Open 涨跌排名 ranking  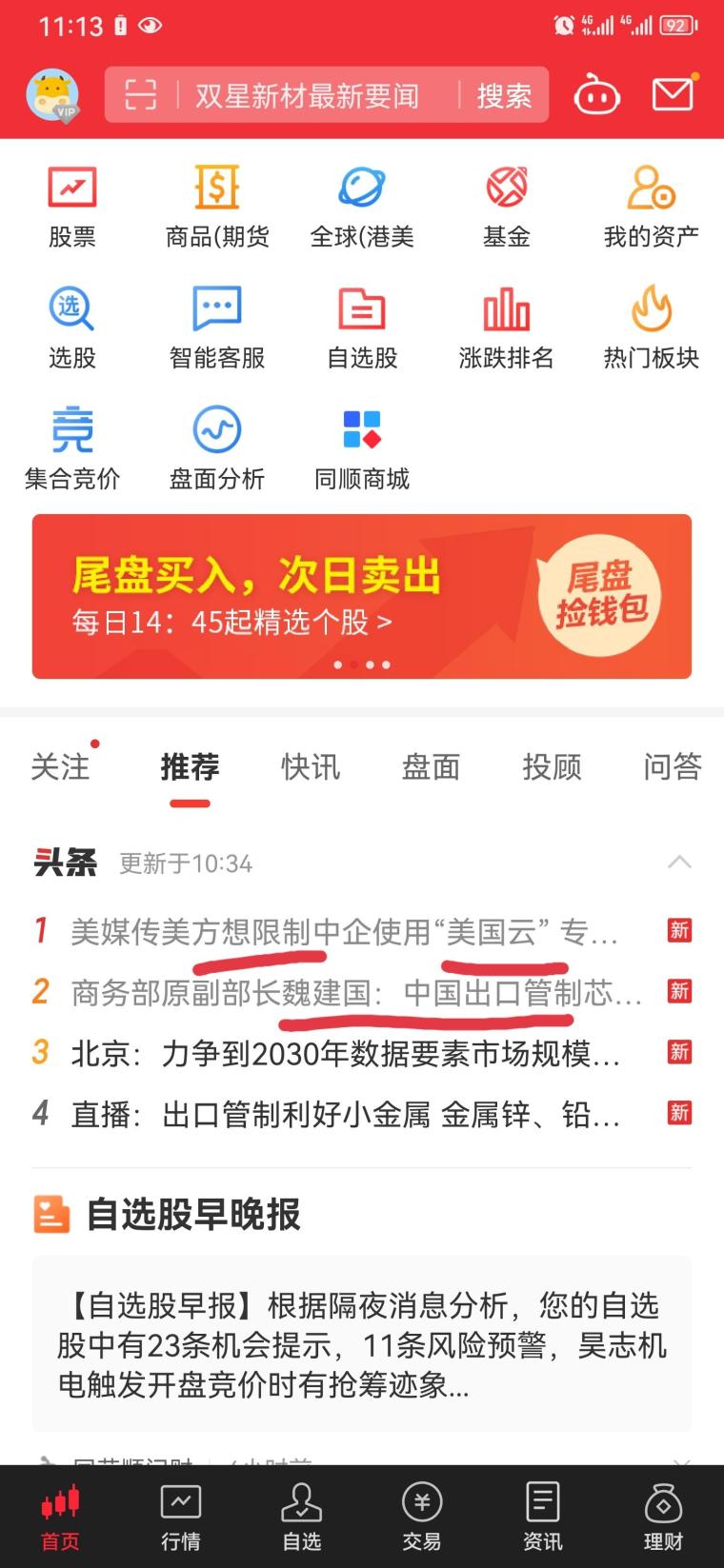coord(506,328)
